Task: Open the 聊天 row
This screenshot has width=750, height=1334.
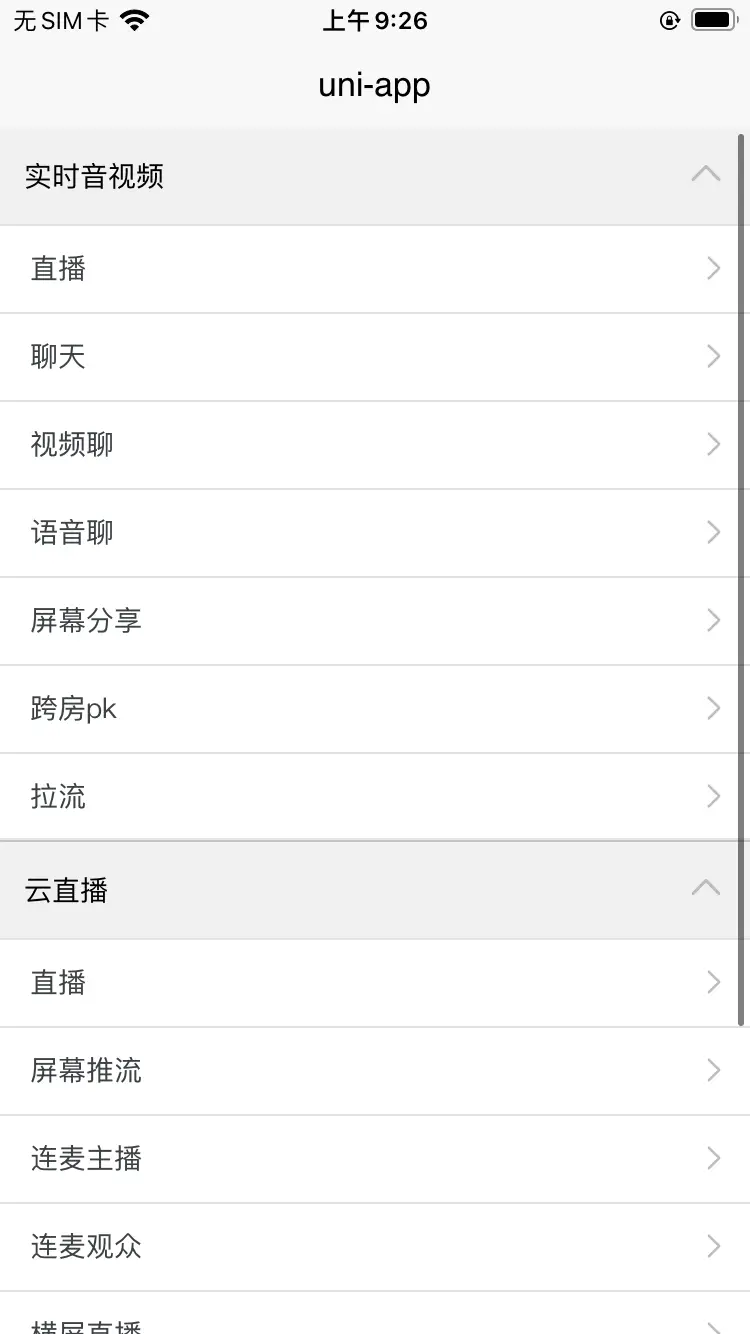Action: [x=375, y=357]
